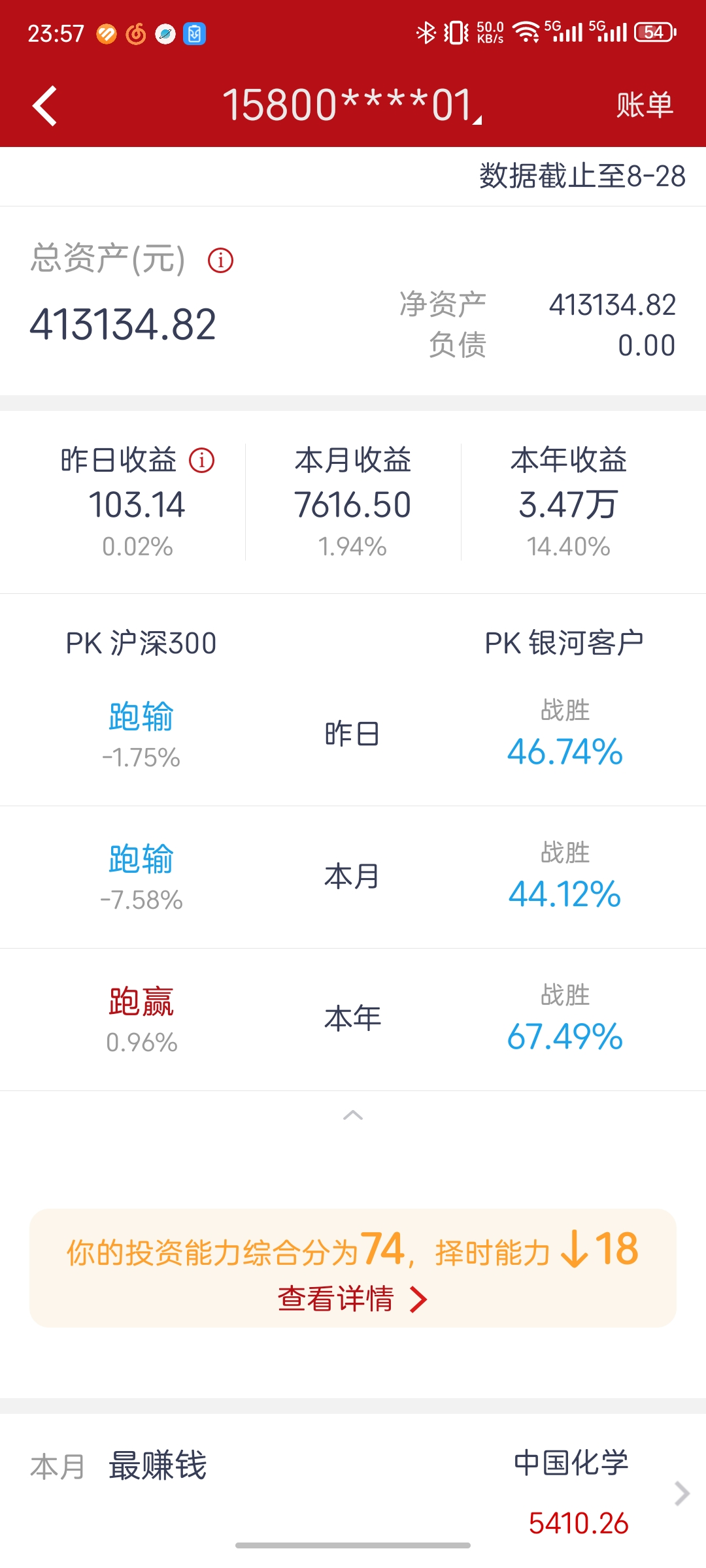
Task: Open the 账单 statement page
Action: click(x=644, y=106)
